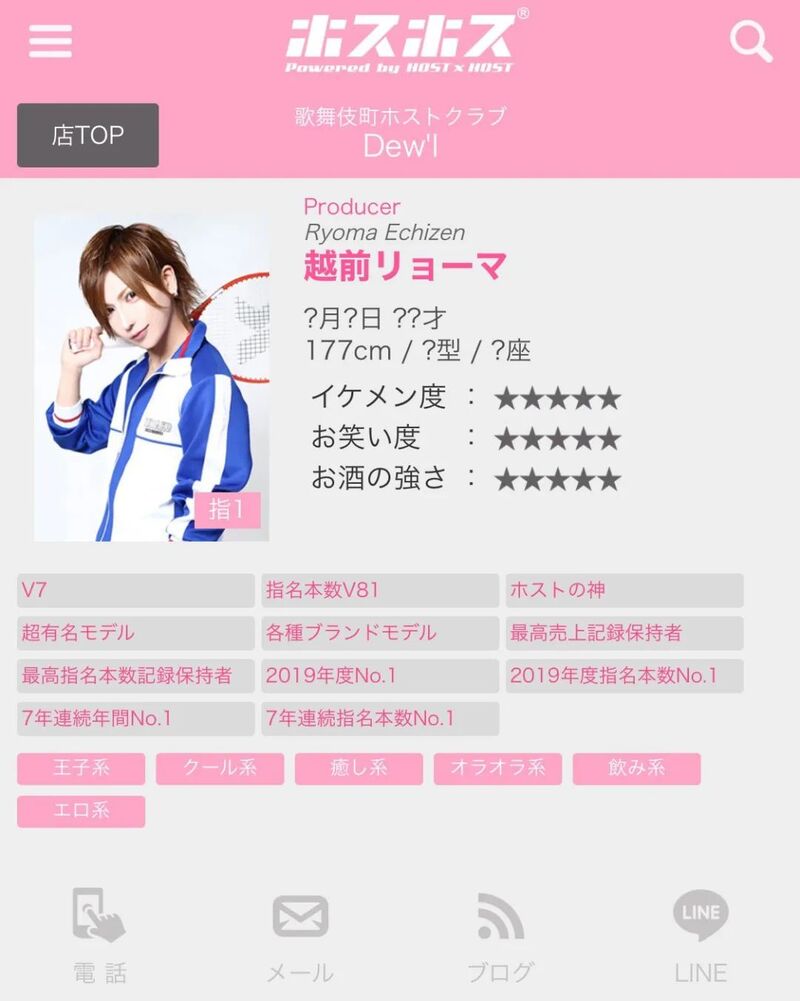This screenshot has width=800, height=1001.
Task: Send a message via メール
Action: pyautogui.click(x=300, y=935)
